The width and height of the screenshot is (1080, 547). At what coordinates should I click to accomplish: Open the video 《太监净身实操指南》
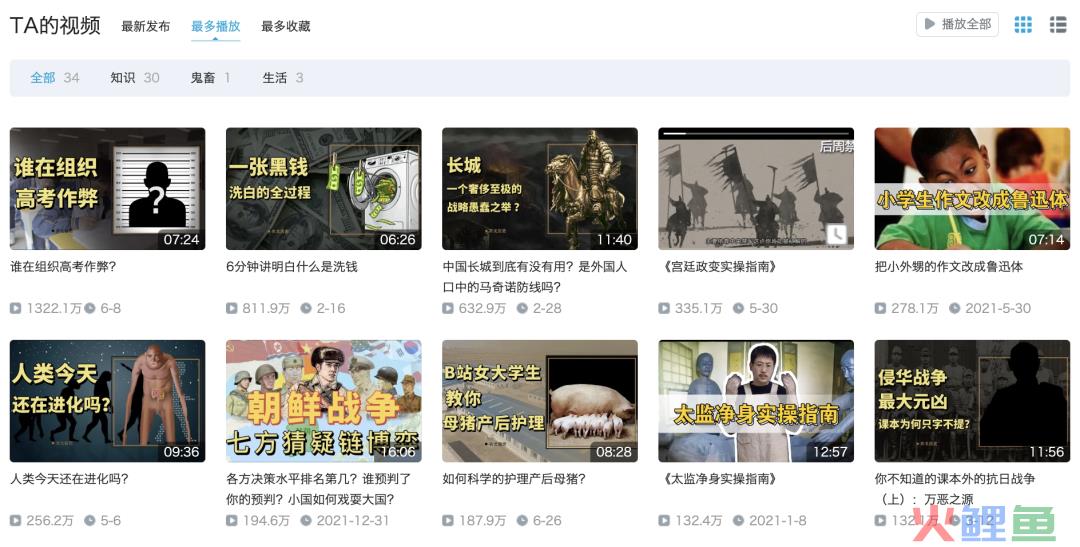pos(755,400)
